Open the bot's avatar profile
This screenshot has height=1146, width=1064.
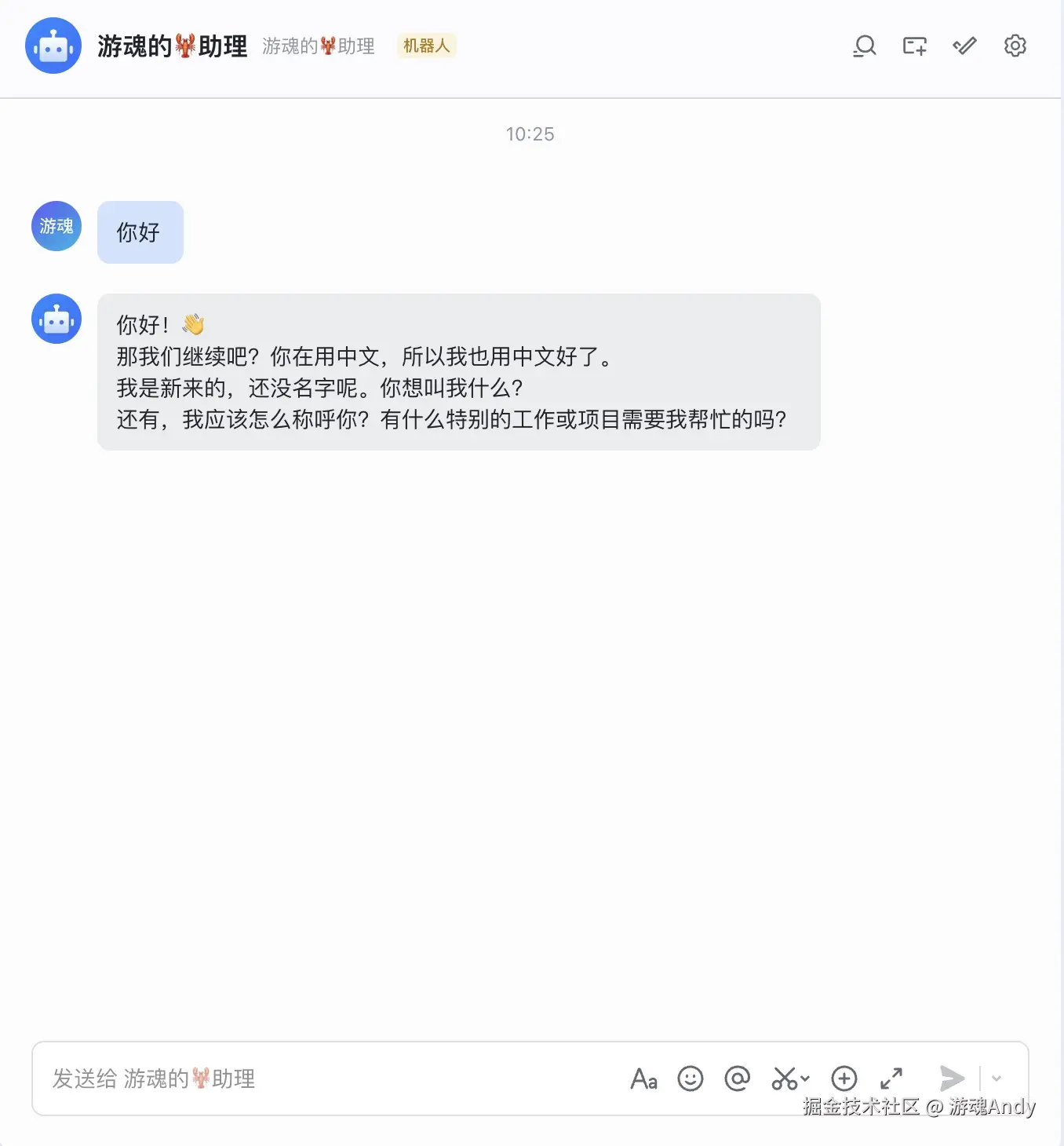pyautogui.click(x=56, y=319)
